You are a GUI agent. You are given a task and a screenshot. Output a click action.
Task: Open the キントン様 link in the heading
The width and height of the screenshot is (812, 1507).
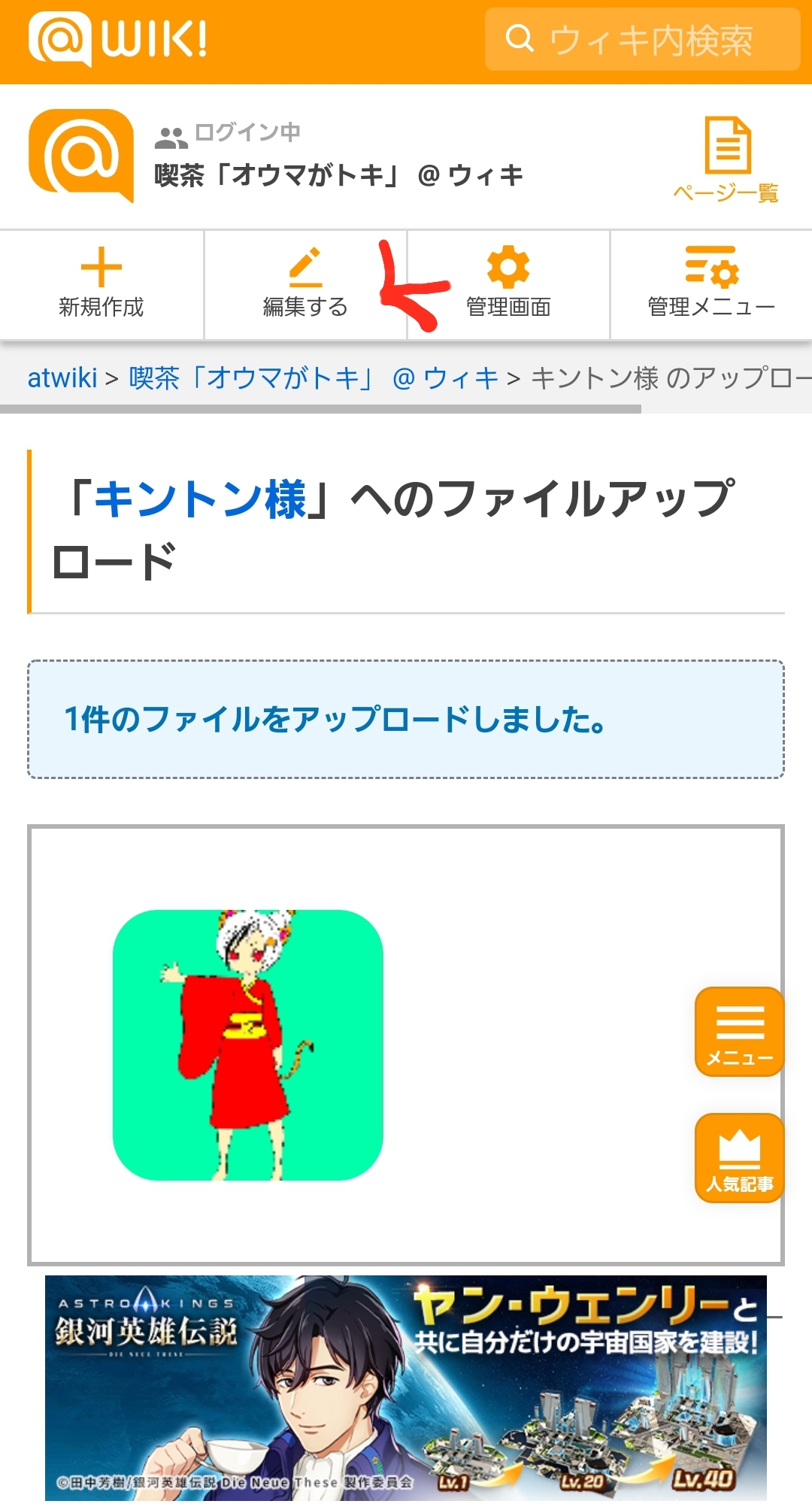pos(199,499)
